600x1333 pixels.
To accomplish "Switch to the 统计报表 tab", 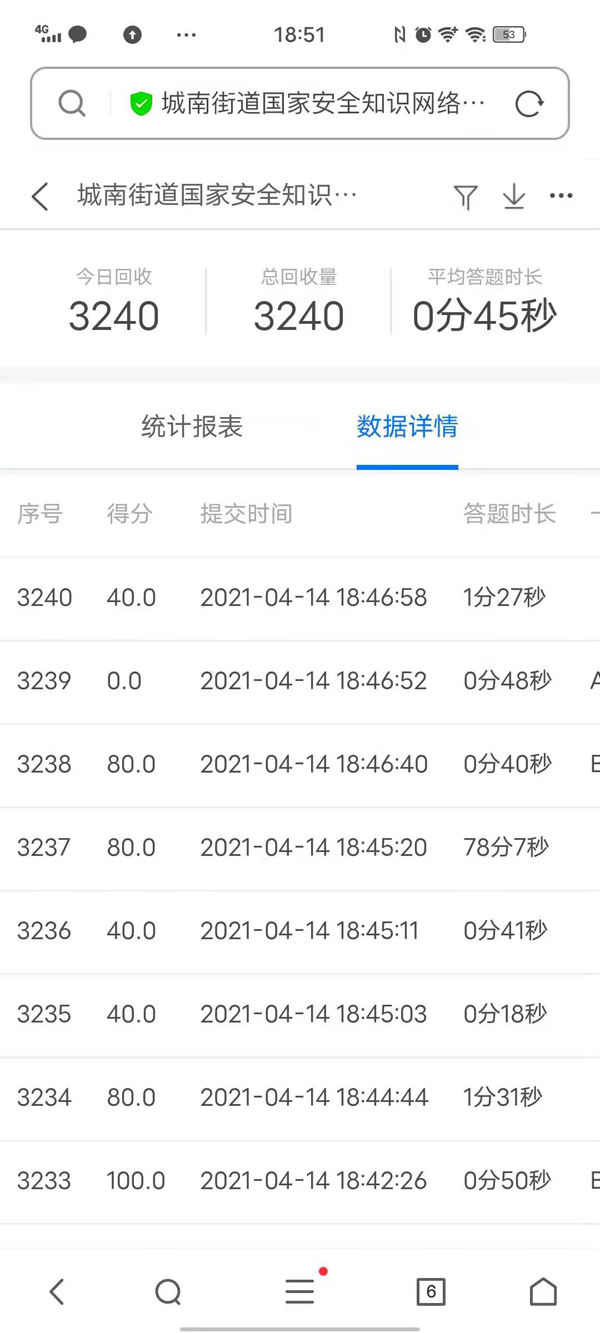I will pos(192,427).
